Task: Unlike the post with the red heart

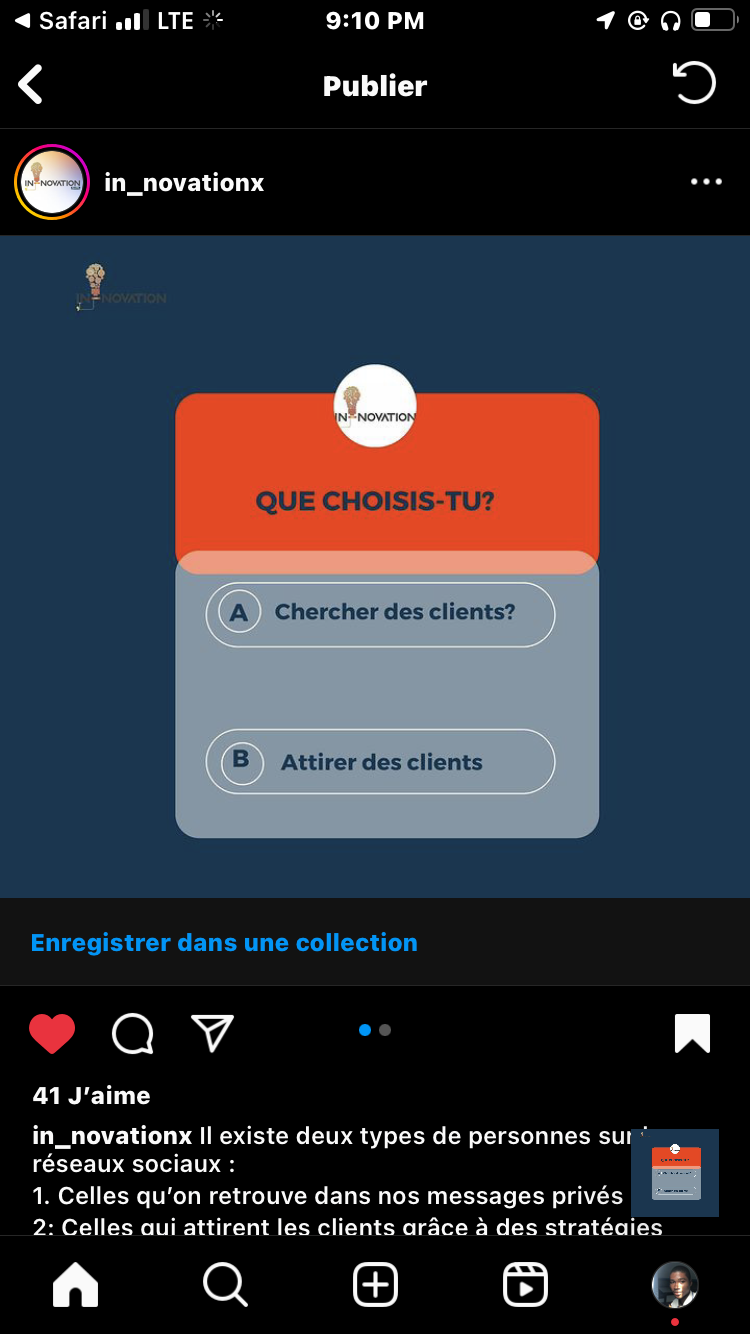Action: coord(52,1033)
